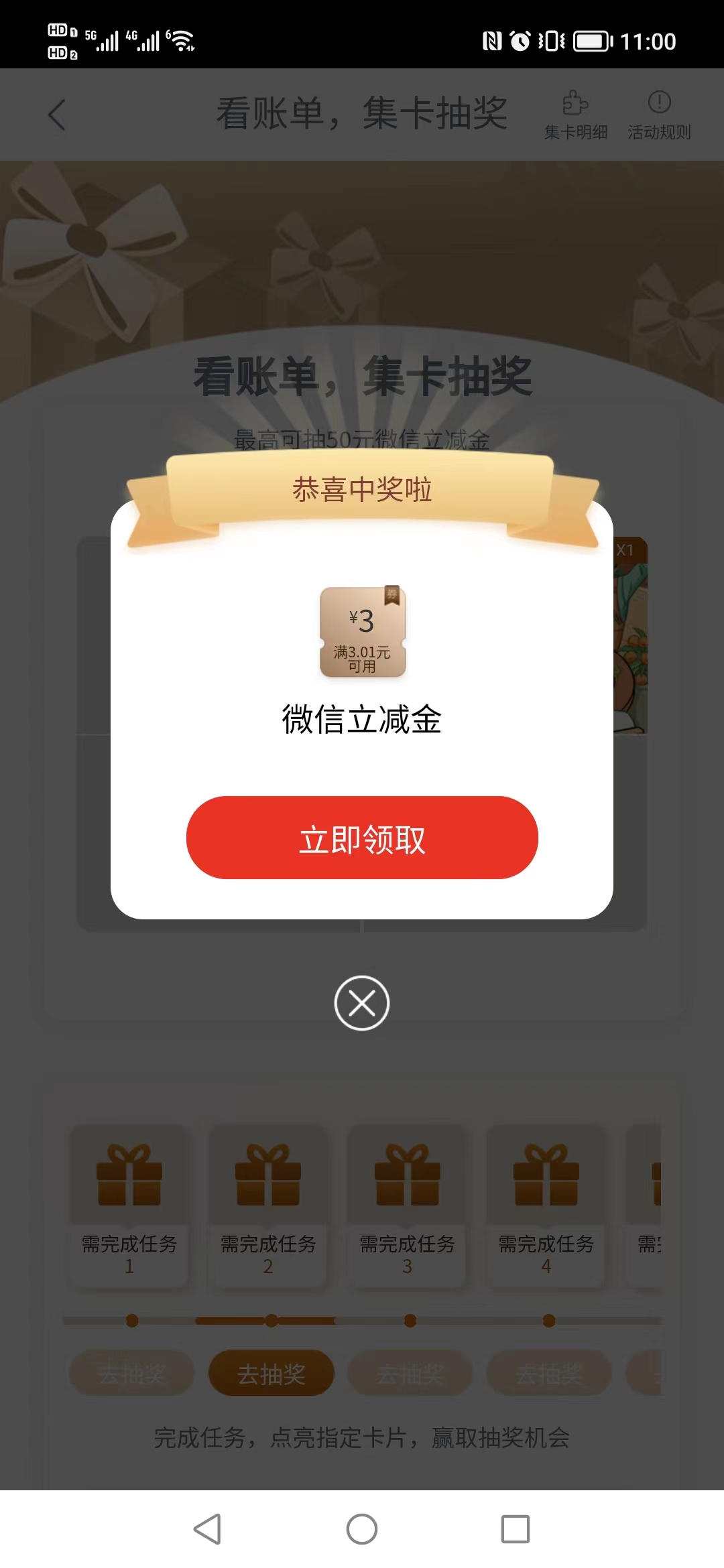Dismiss the prize dialog with the X

point(362,1003)
